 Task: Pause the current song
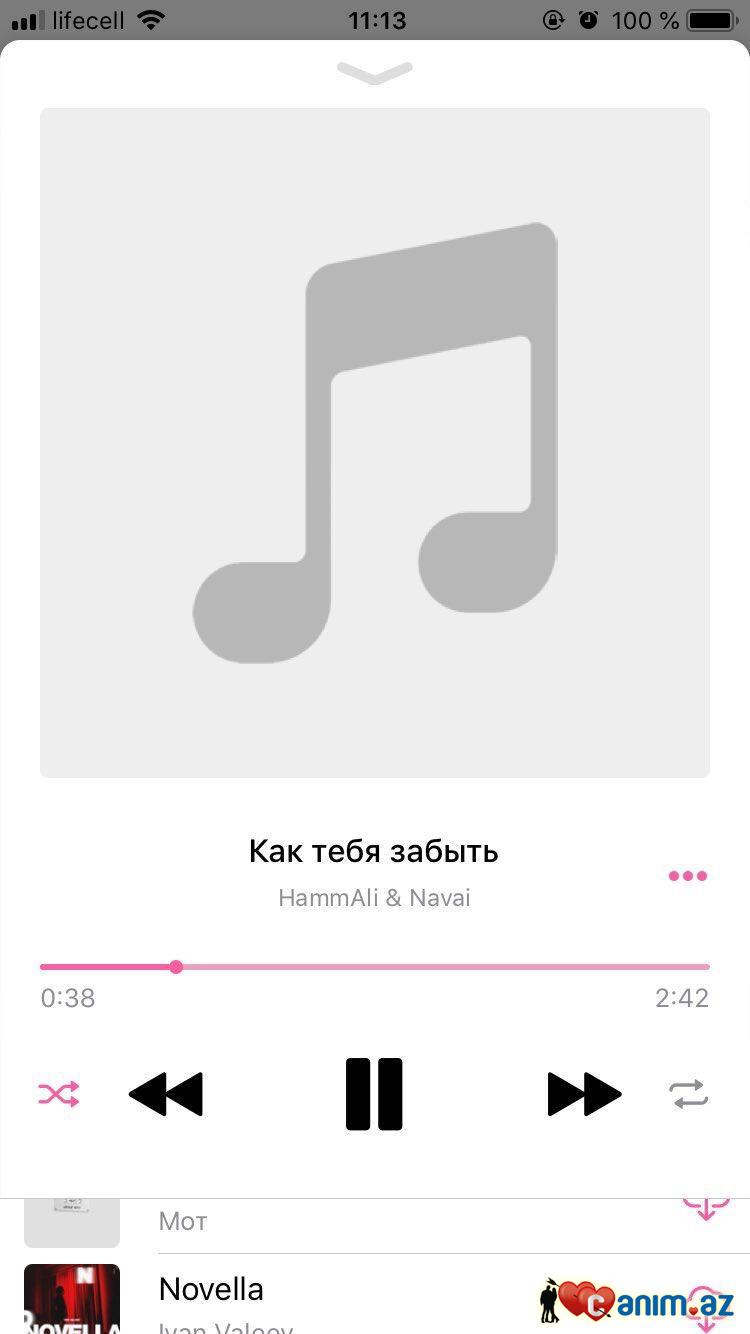[374, 1094]
